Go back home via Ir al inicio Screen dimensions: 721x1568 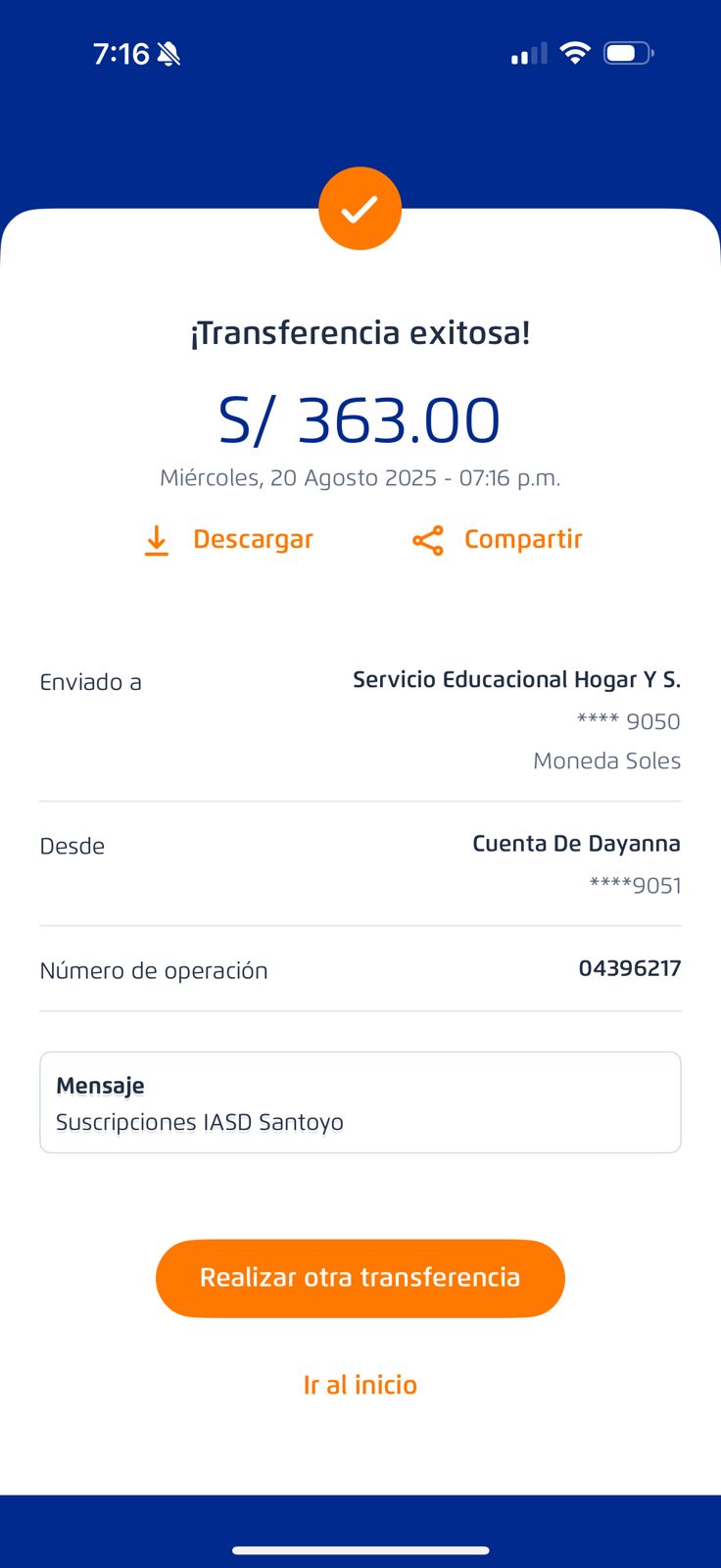(x=360, y=1385)
